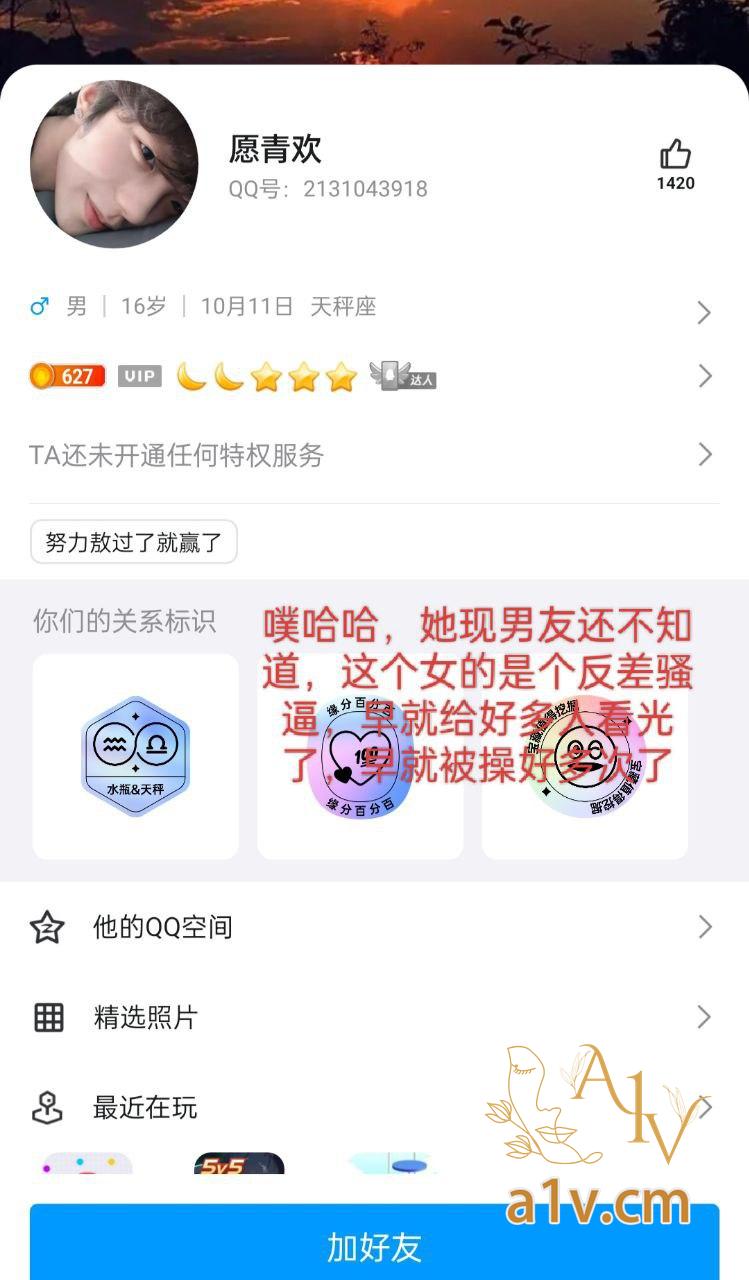Screen dimensions: 749x1280
Task: Open the 水瓶&天秤 relationship badge card
Action: pos(136,756)
